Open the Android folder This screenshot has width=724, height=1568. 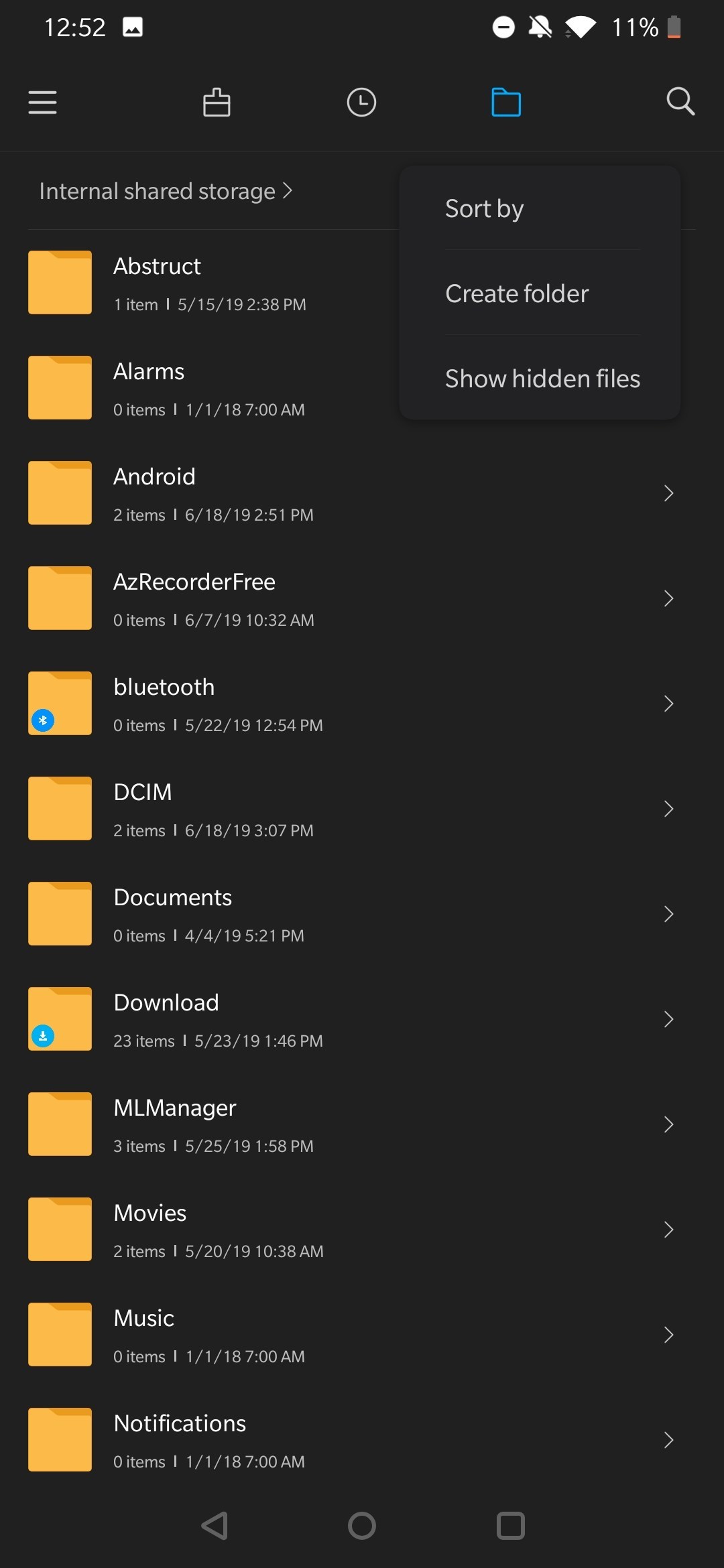362,493
